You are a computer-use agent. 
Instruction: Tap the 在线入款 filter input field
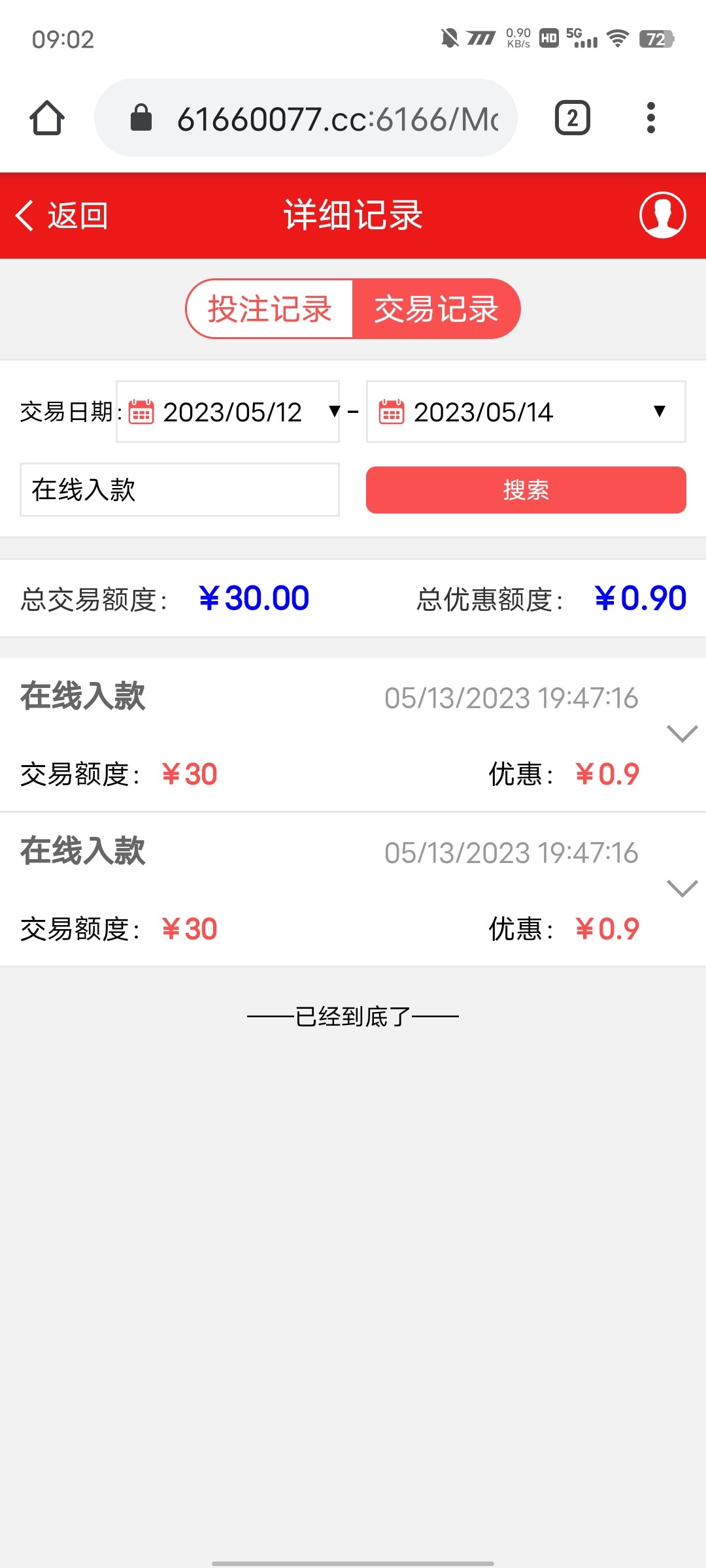(179, 489)
